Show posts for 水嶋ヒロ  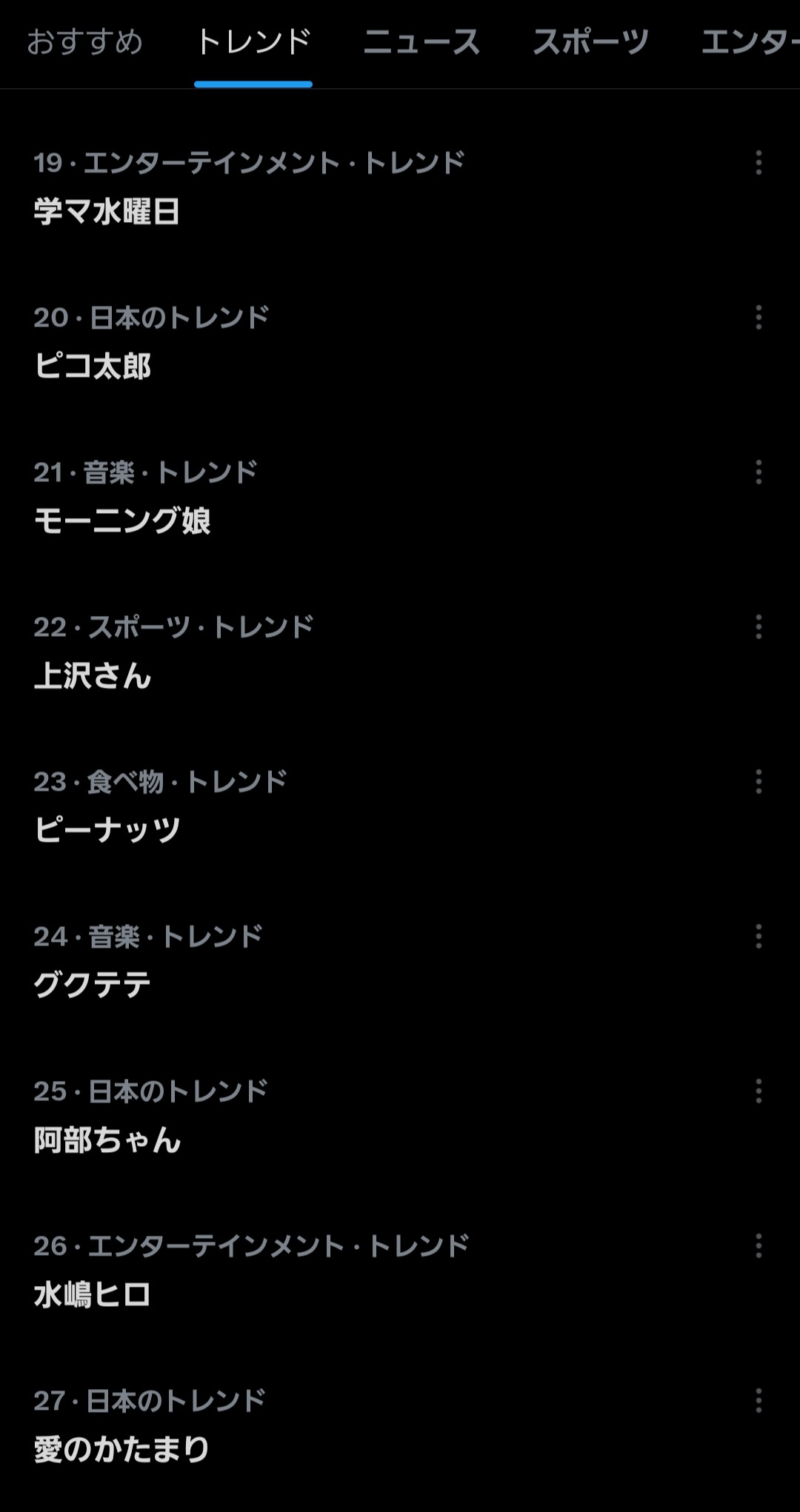[93, 1294]
